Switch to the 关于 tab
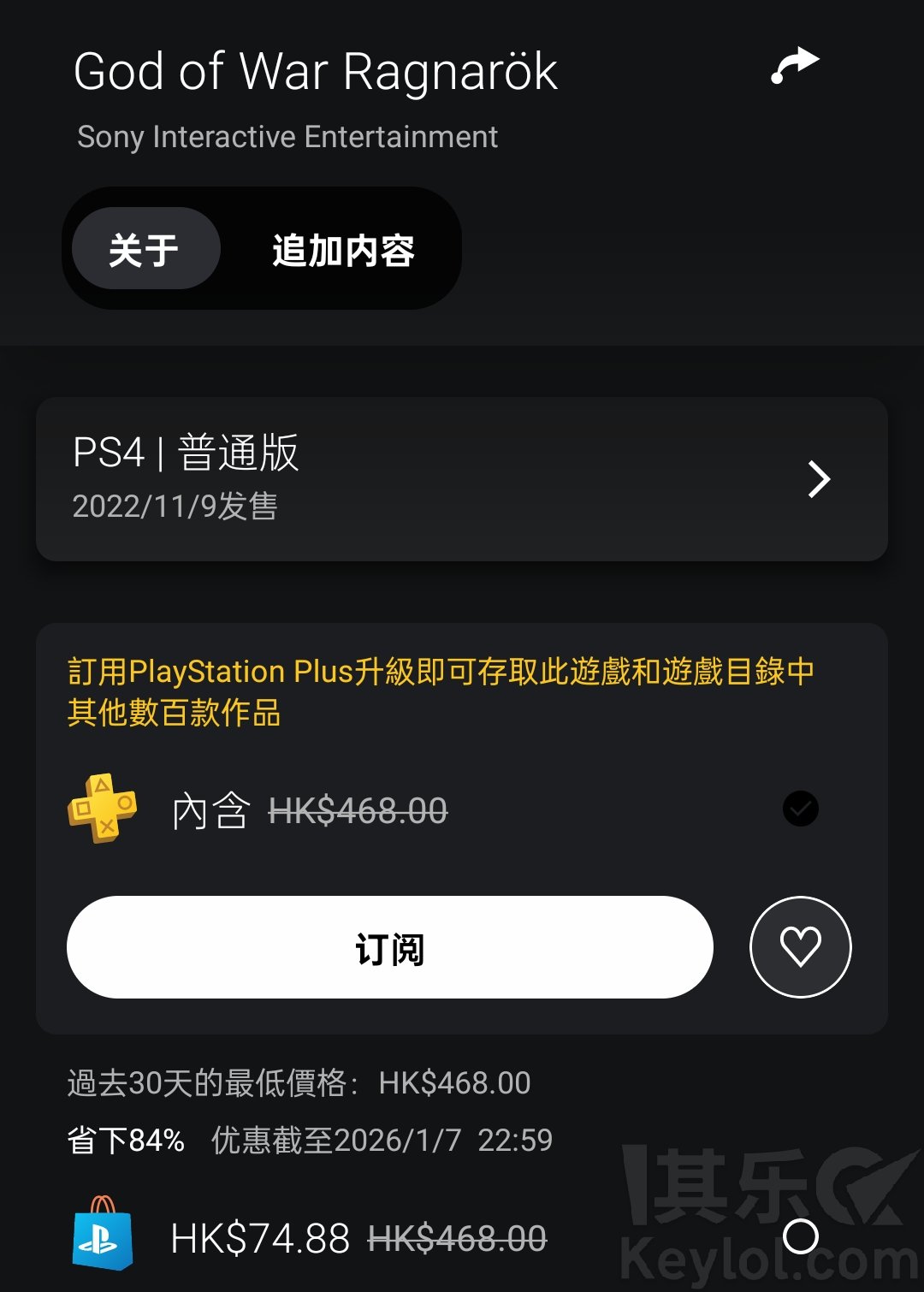 tap(145, 249)
